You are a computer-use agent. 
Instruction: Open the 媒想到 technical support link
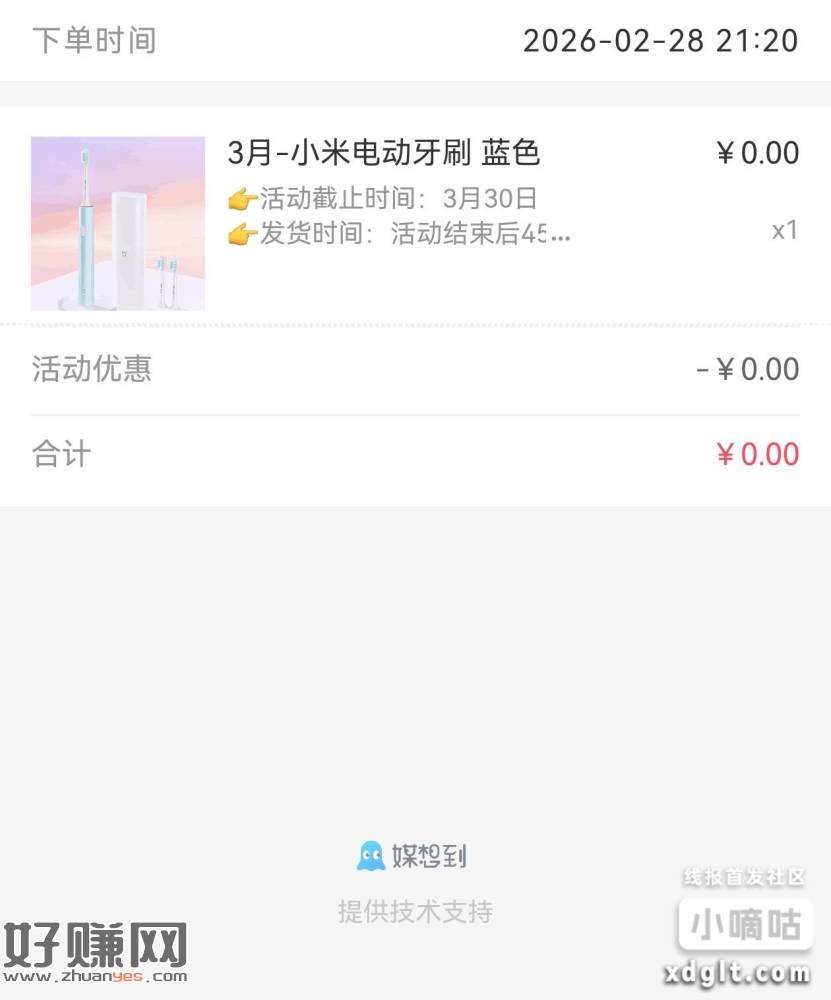412,856
